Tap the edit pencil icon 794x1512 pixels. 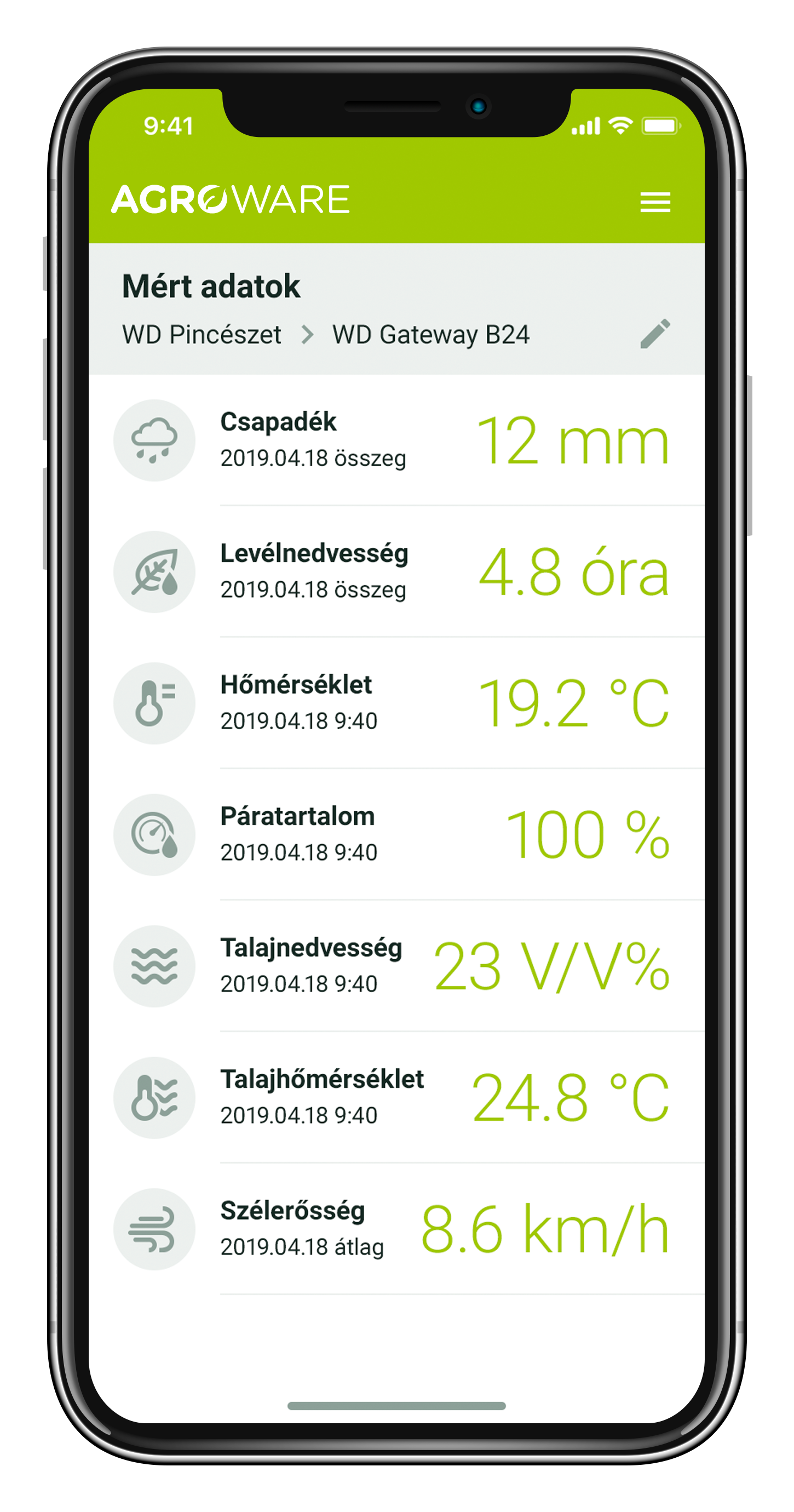point(655,334)
